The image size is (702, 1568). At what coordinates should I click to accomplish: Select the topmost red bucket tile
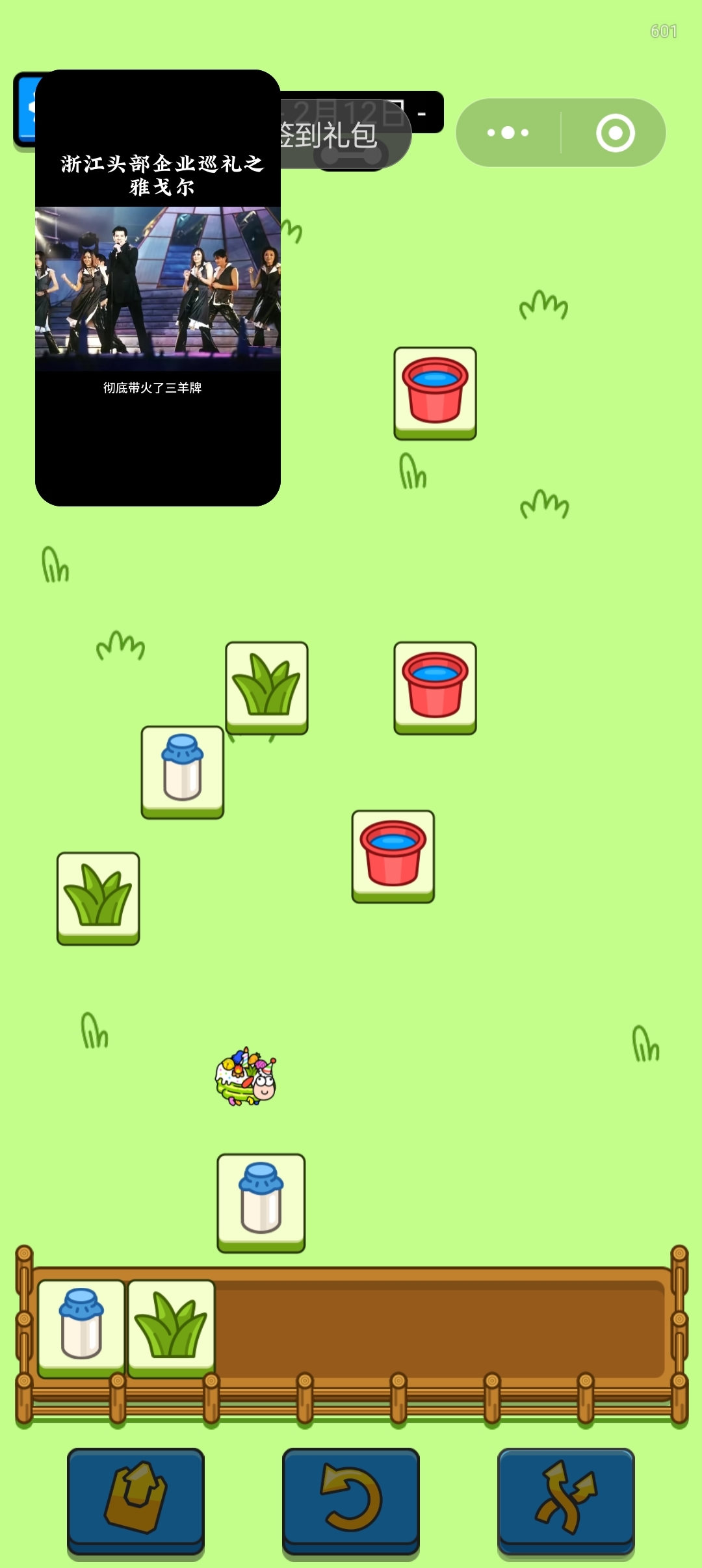435,393
